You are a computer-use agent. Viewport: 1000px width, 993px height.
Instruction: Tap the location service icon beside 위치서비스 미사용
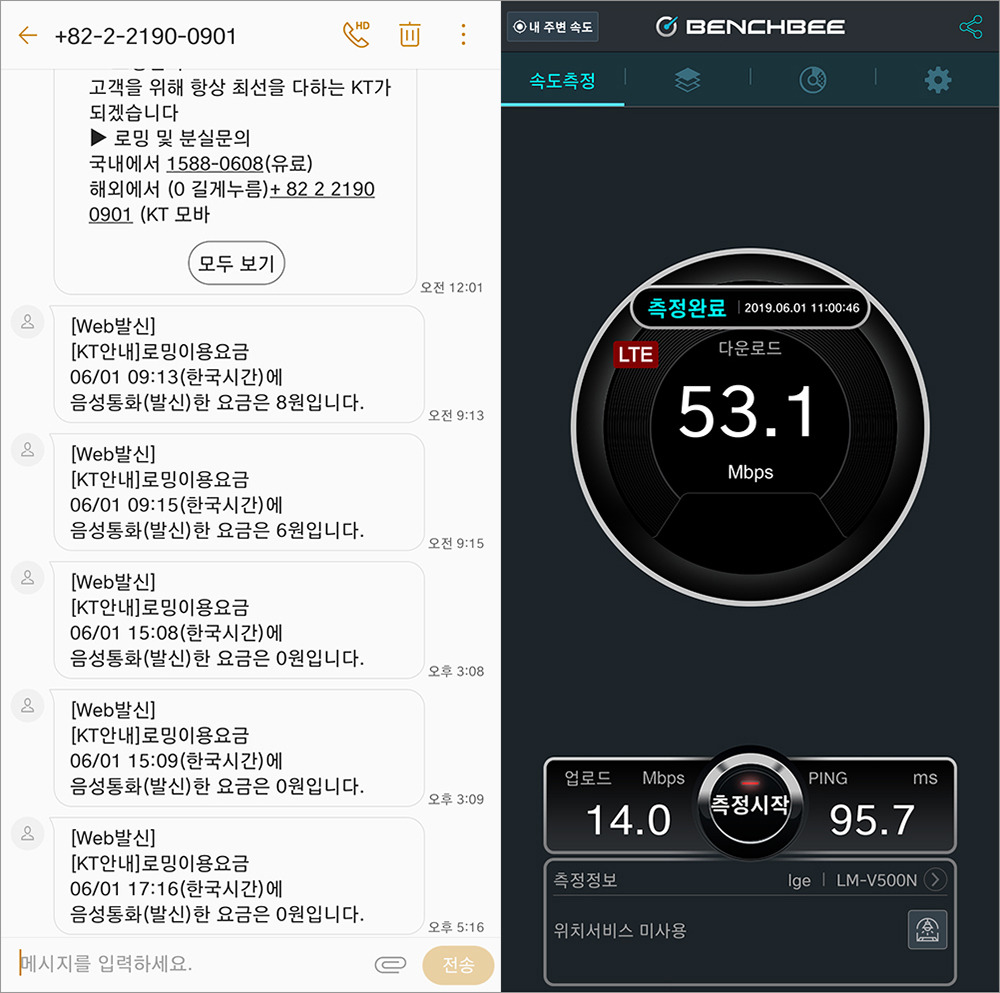tap(927, 930)
